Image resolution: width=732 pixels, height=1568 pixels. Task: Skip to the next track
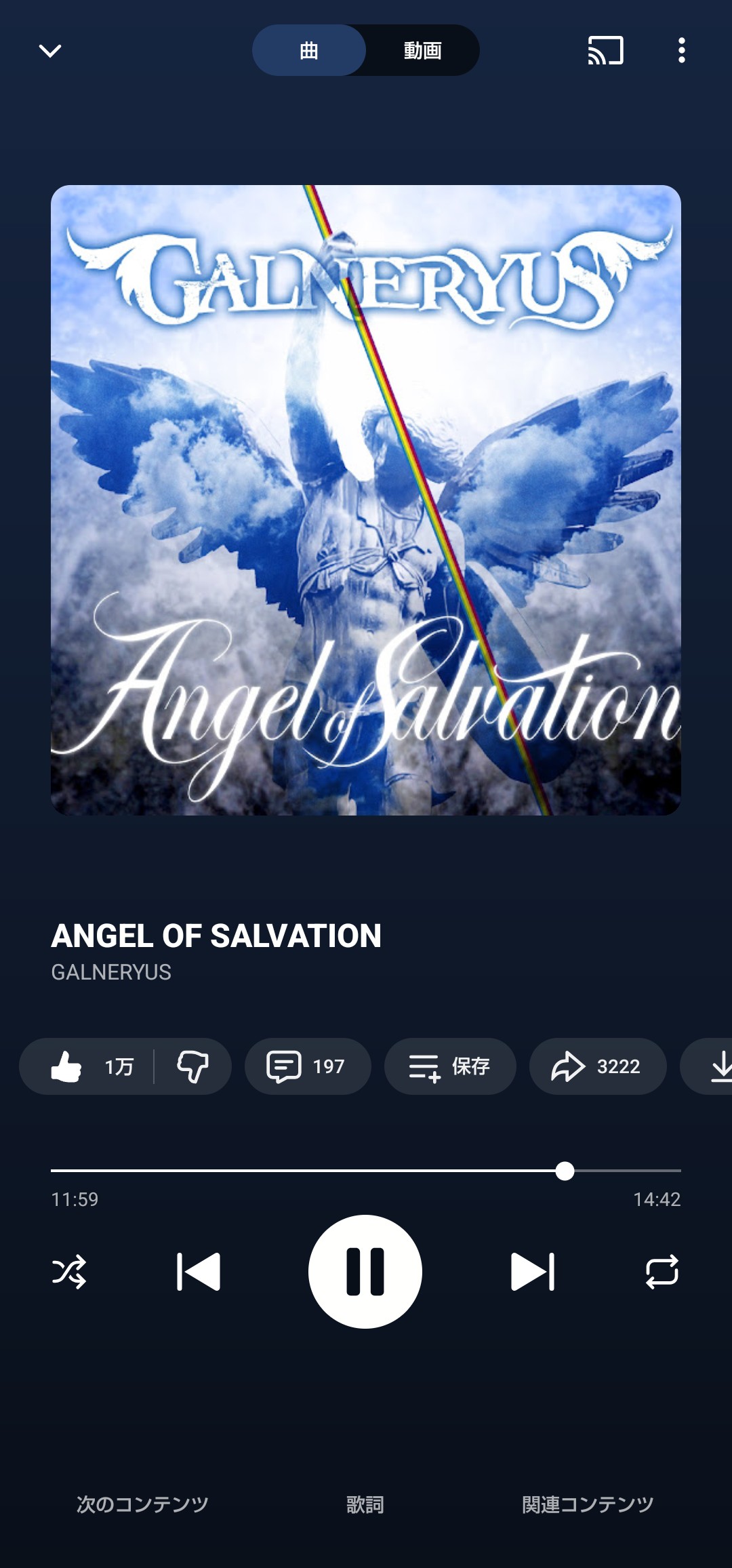[533, 1272]
